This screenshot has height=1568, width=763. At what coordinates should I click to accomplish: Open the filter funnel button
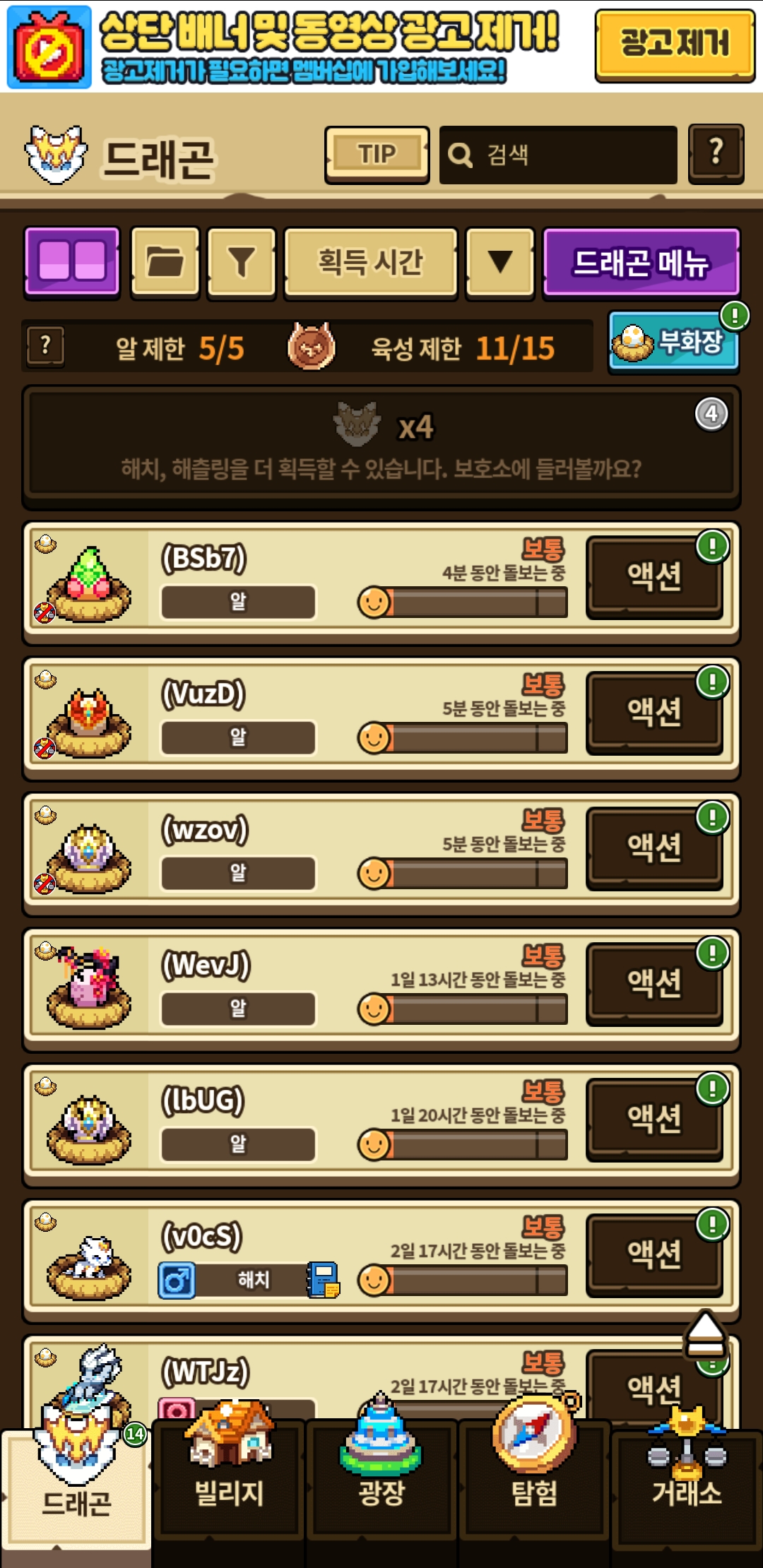(242, 262)
